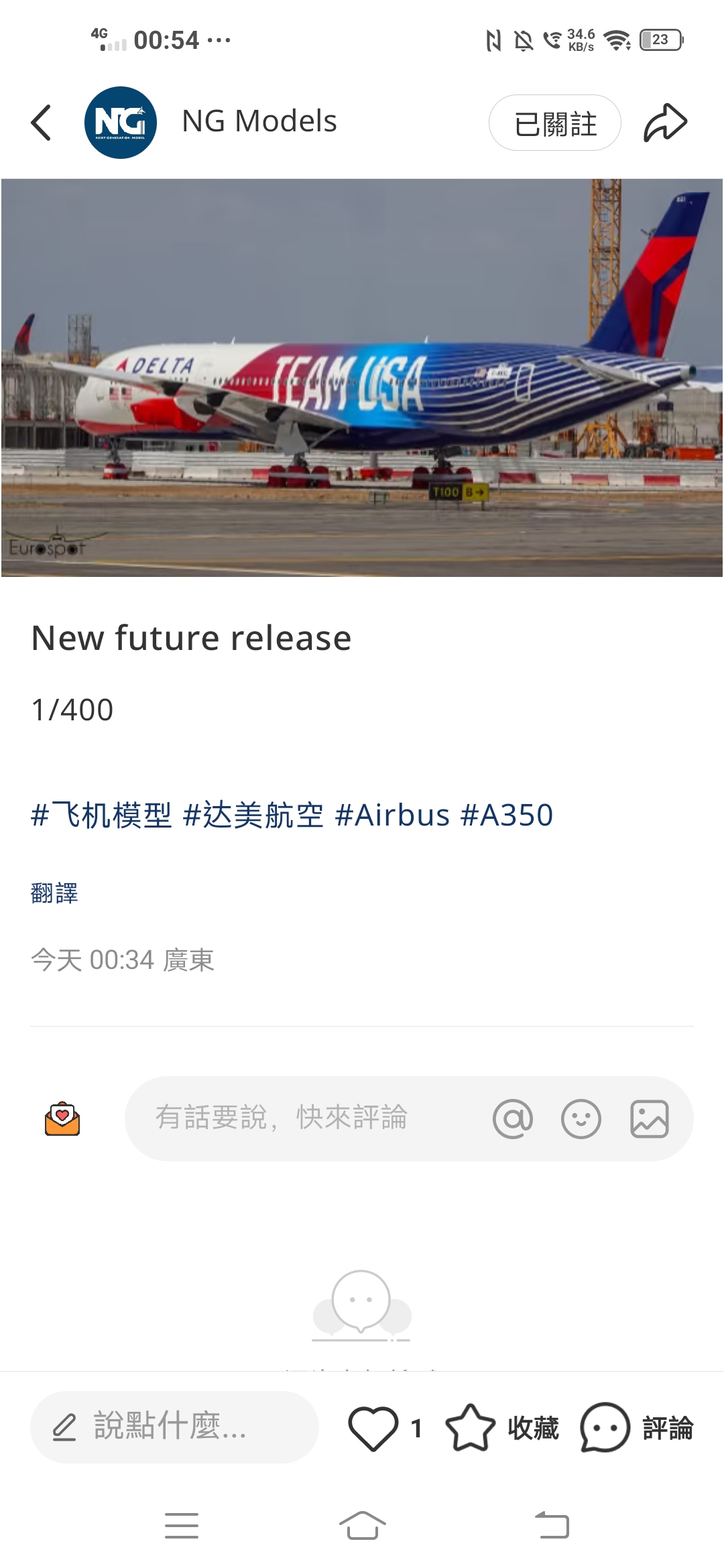Image resolution: width=724 pixels, height=1568 pixels.
Task: Share this post via arrow icon
Action: (x=665, y=123)
